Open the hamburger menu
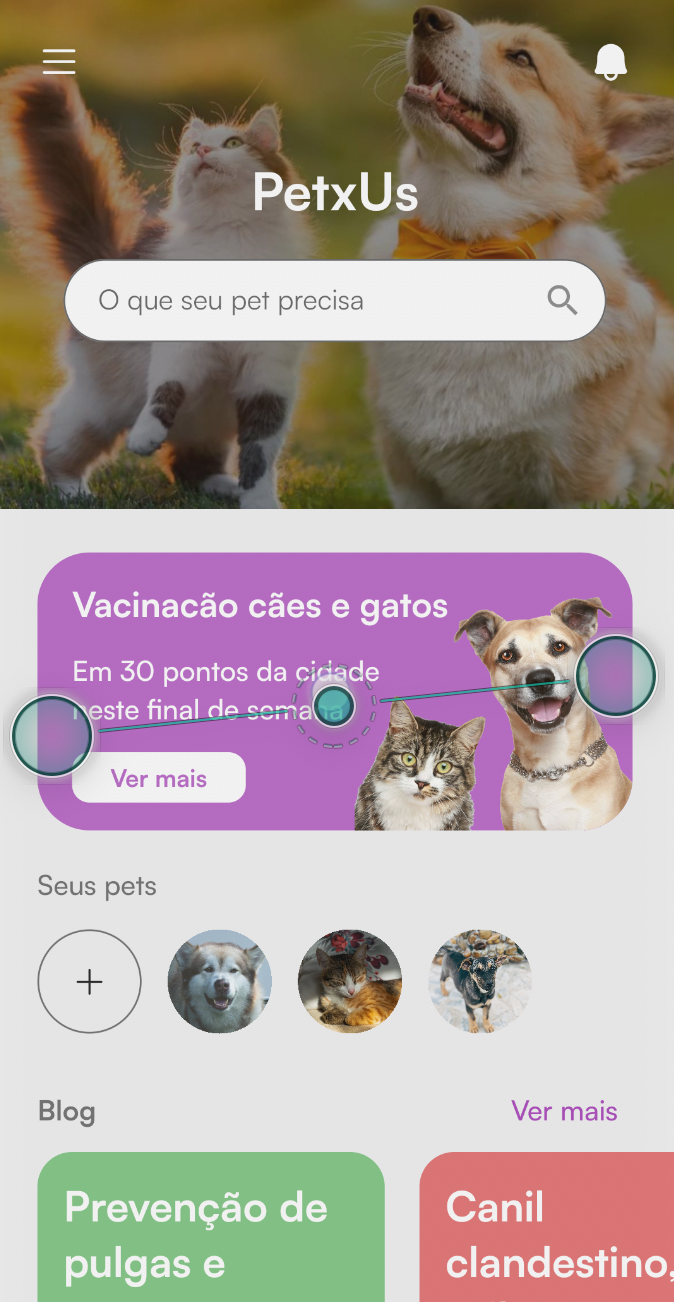 coord(59,62)
